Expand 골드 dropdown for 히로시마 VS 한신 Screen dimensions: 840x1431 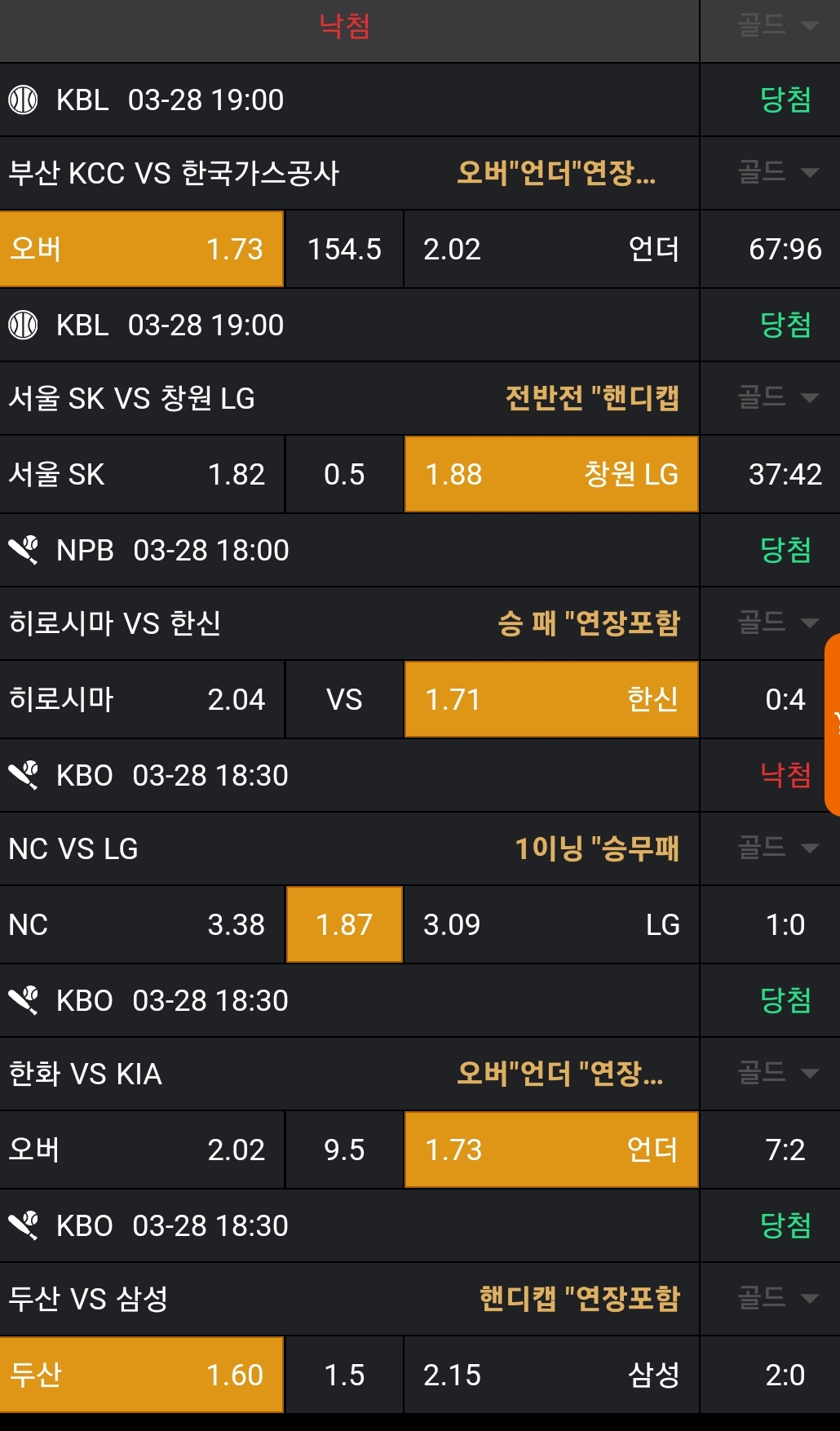(776, 623)
